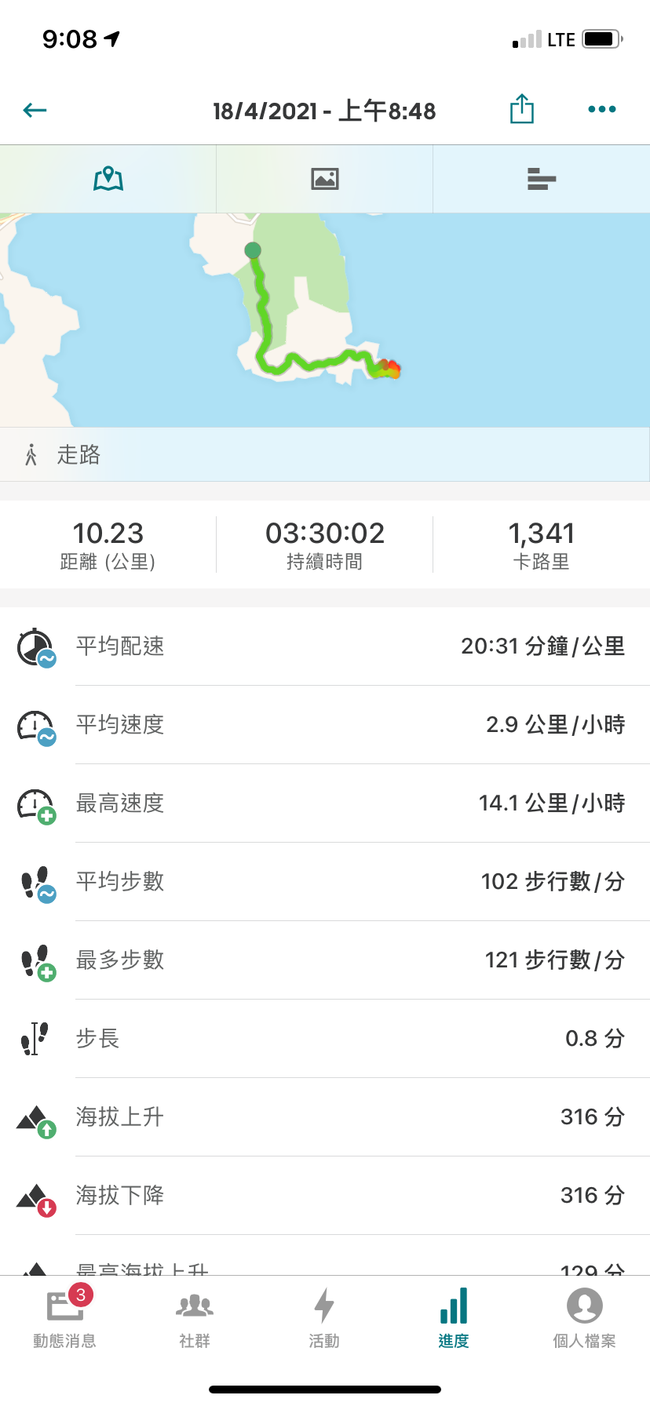Switch to the 社群 community tab

pos(195,1317)
